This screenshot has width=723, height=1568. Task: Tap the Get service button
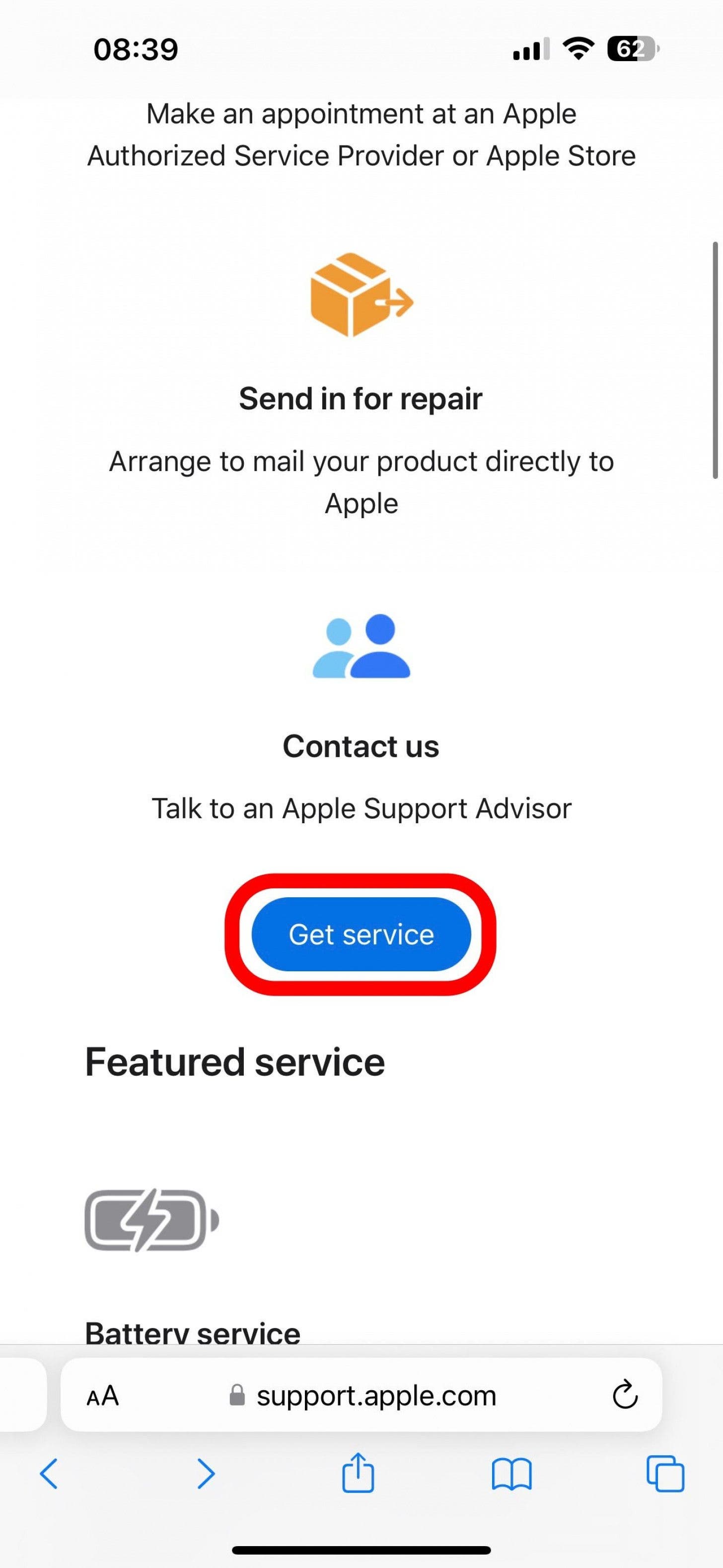tap(361, 935)
